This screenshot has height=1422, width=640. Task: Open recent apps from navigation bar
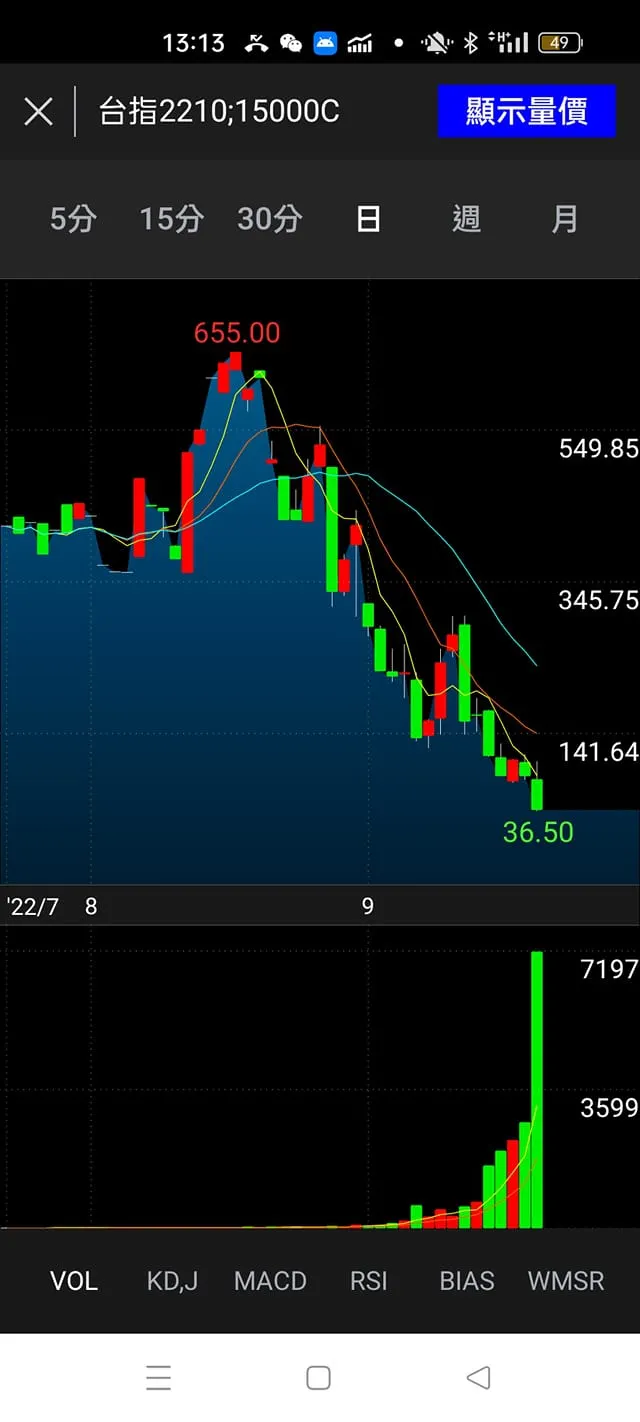159,1378
